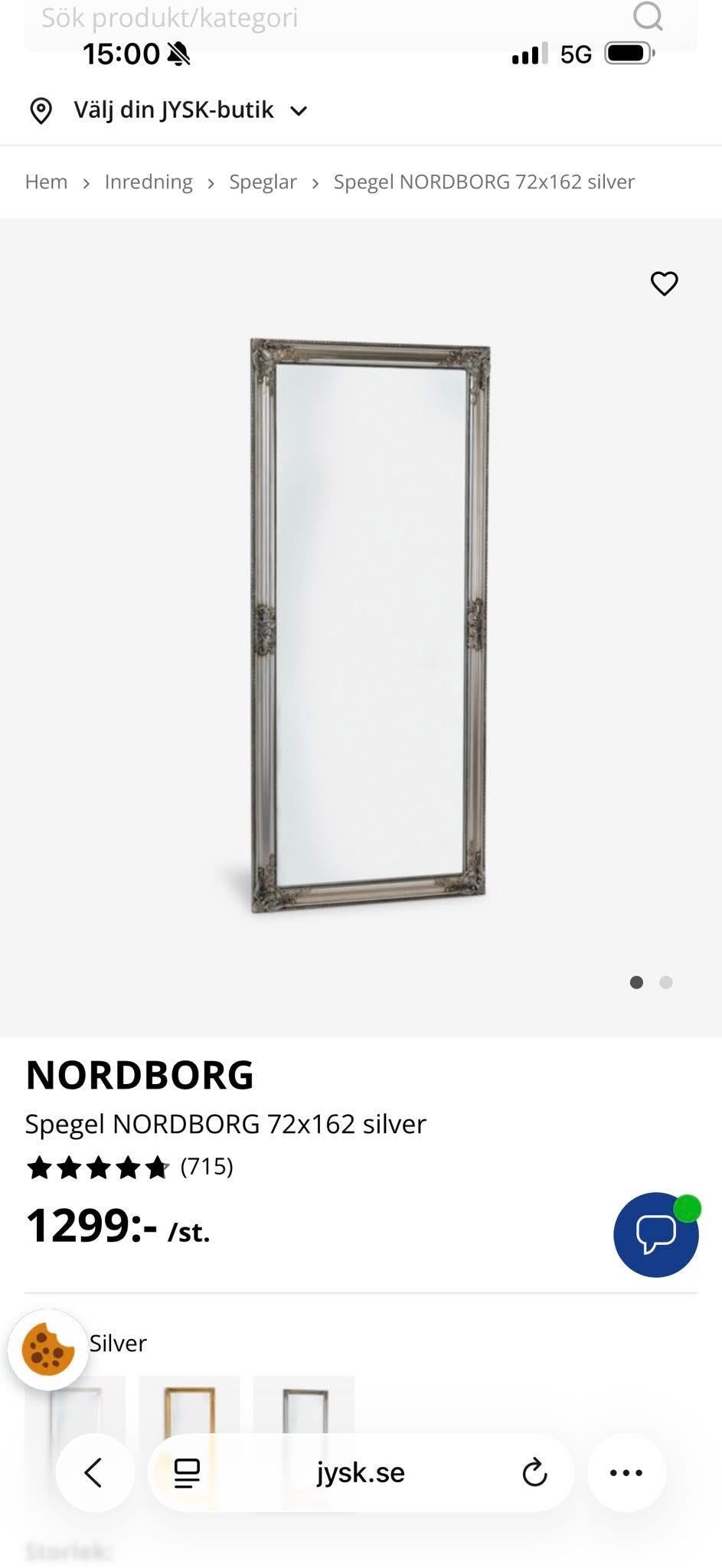Add the mirror to favorites via heart icon
The image size is (722, 1568).
pyautogui.click(x=665, y=283)
